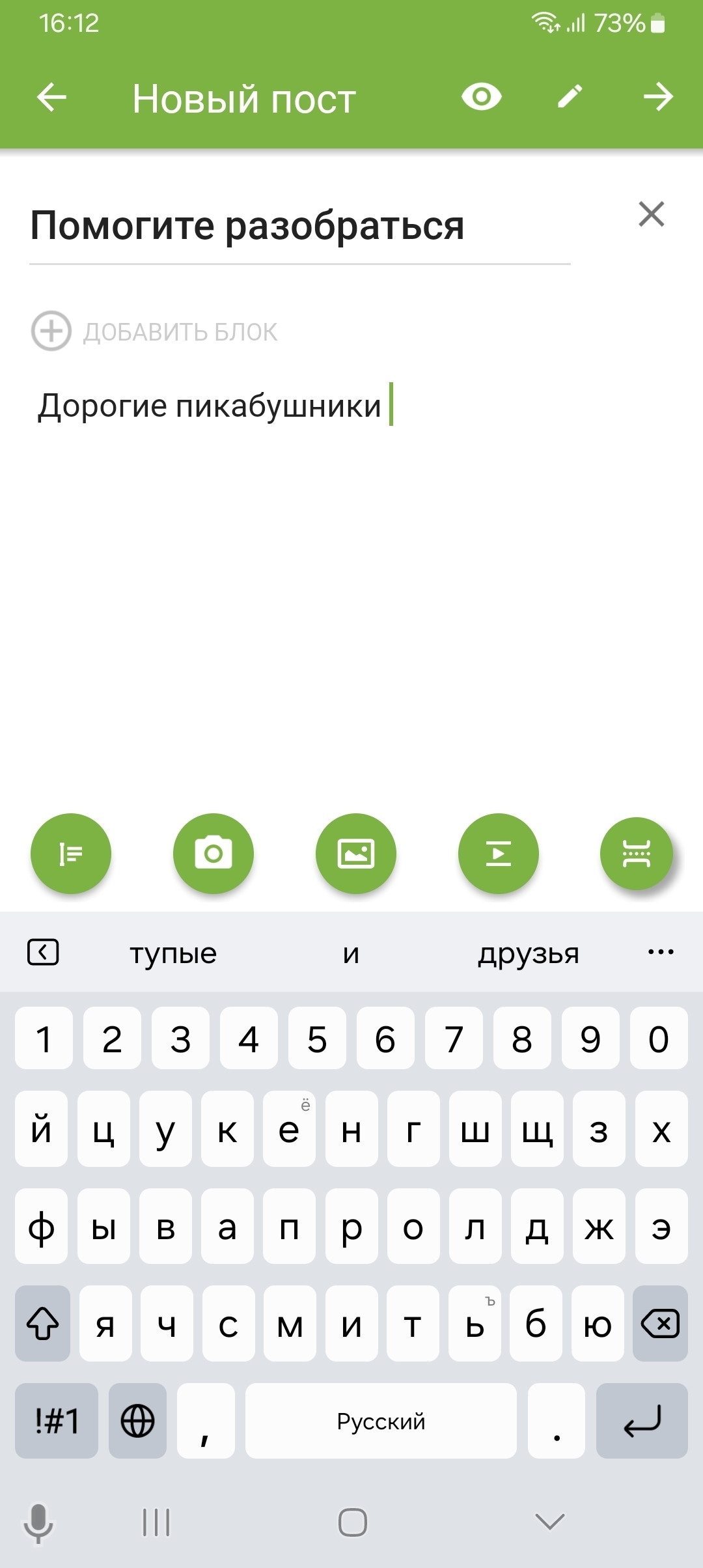Tap "Добавить блок" to add a block
The height and width of the screenshot is (1568, 703).
point(154,331)
